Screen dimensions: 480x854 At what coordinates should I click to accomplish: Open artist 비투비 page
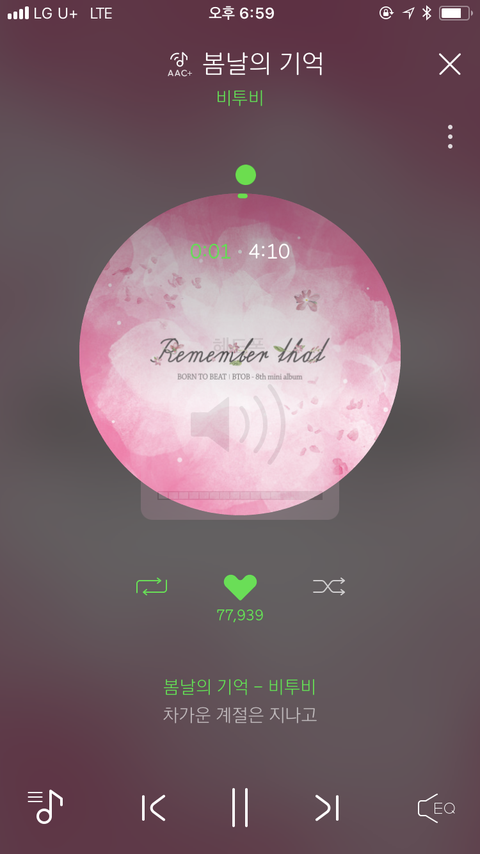tap(240, 98)
